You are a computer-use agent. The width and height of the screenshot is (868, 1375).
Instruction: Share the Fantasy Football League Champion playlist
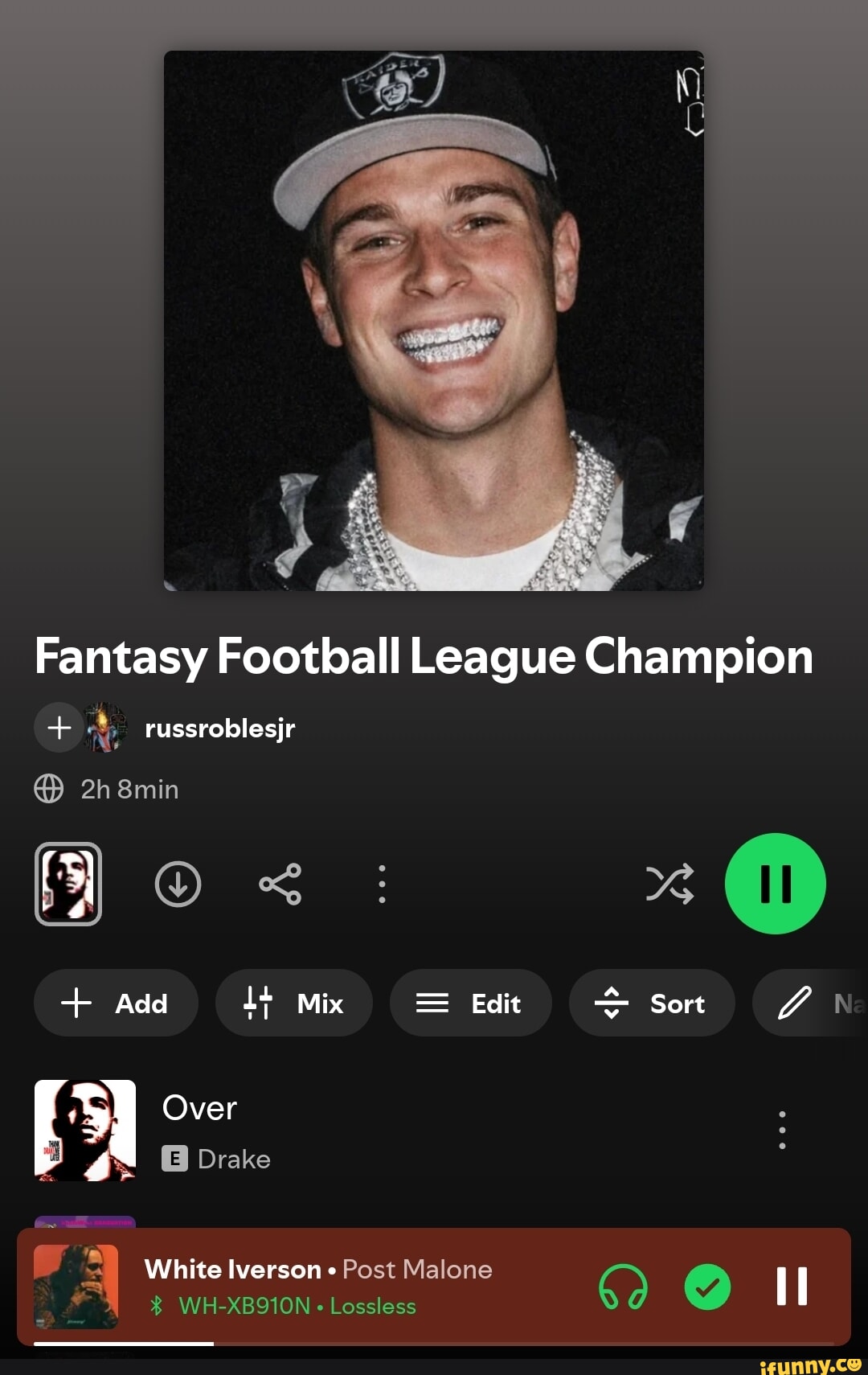coord(280,884)
